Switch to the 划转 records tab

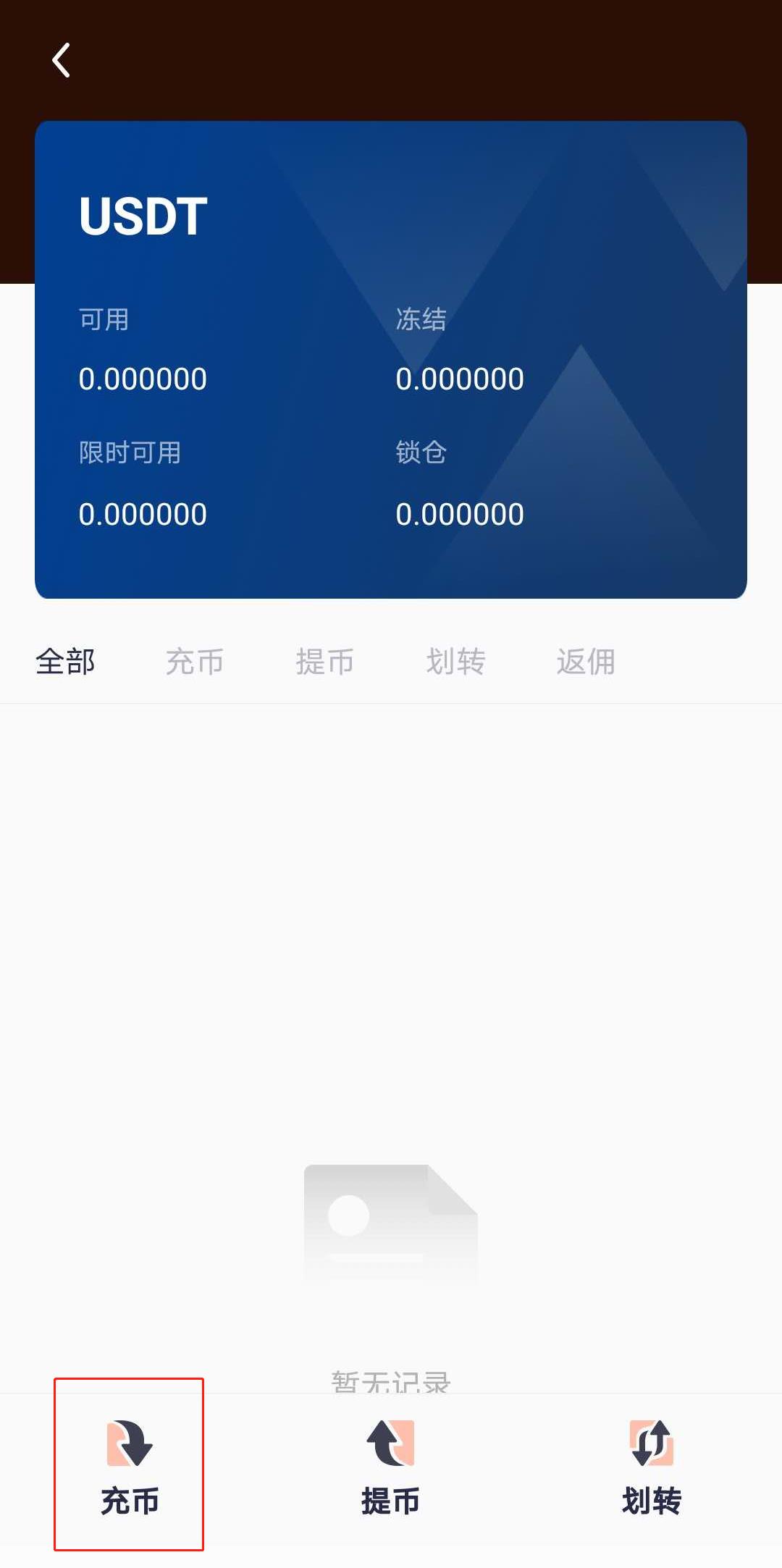(x=455, y=662)
